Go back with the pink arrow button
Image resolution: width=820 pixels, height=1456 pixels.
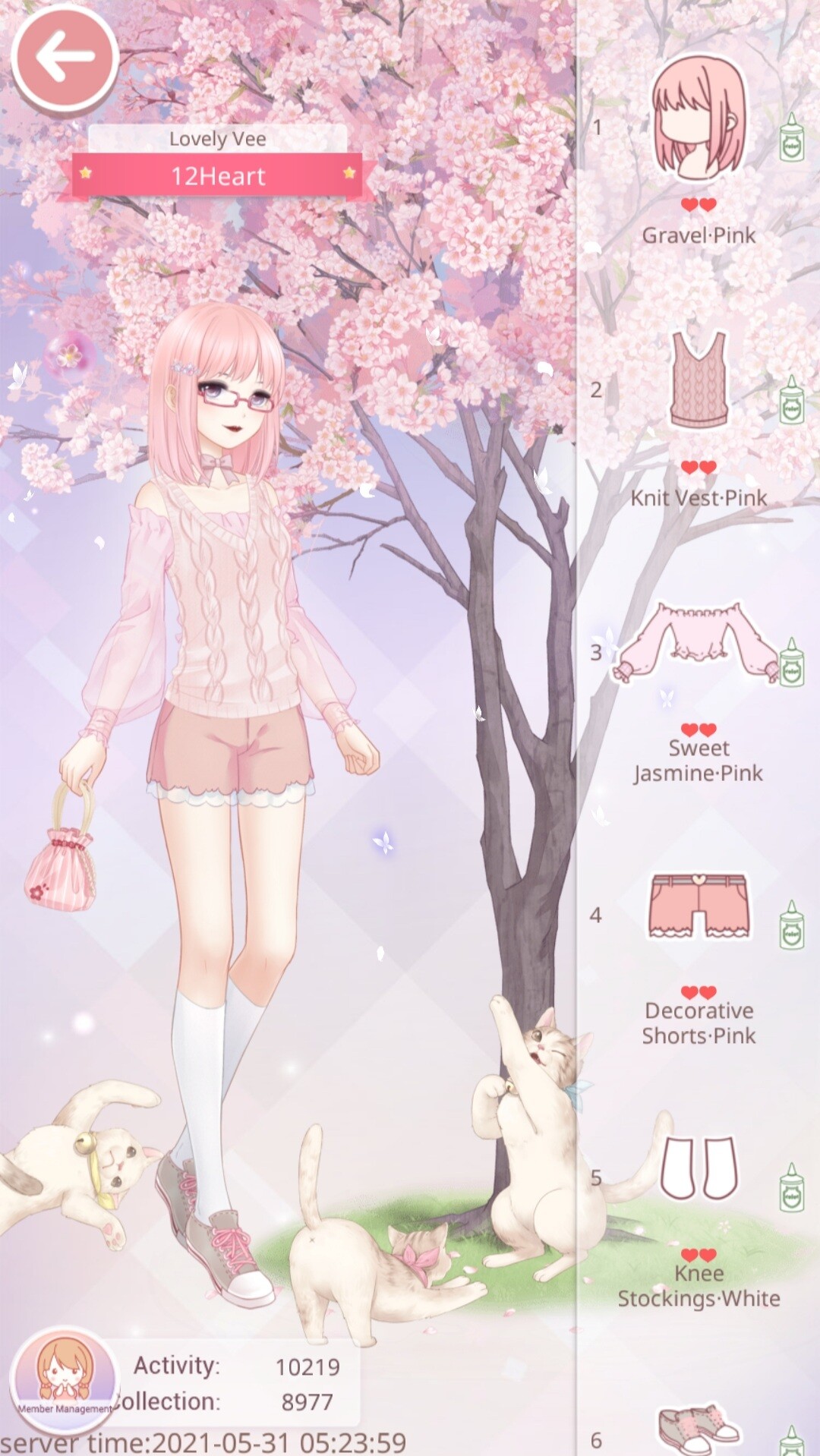click(65, 58)
